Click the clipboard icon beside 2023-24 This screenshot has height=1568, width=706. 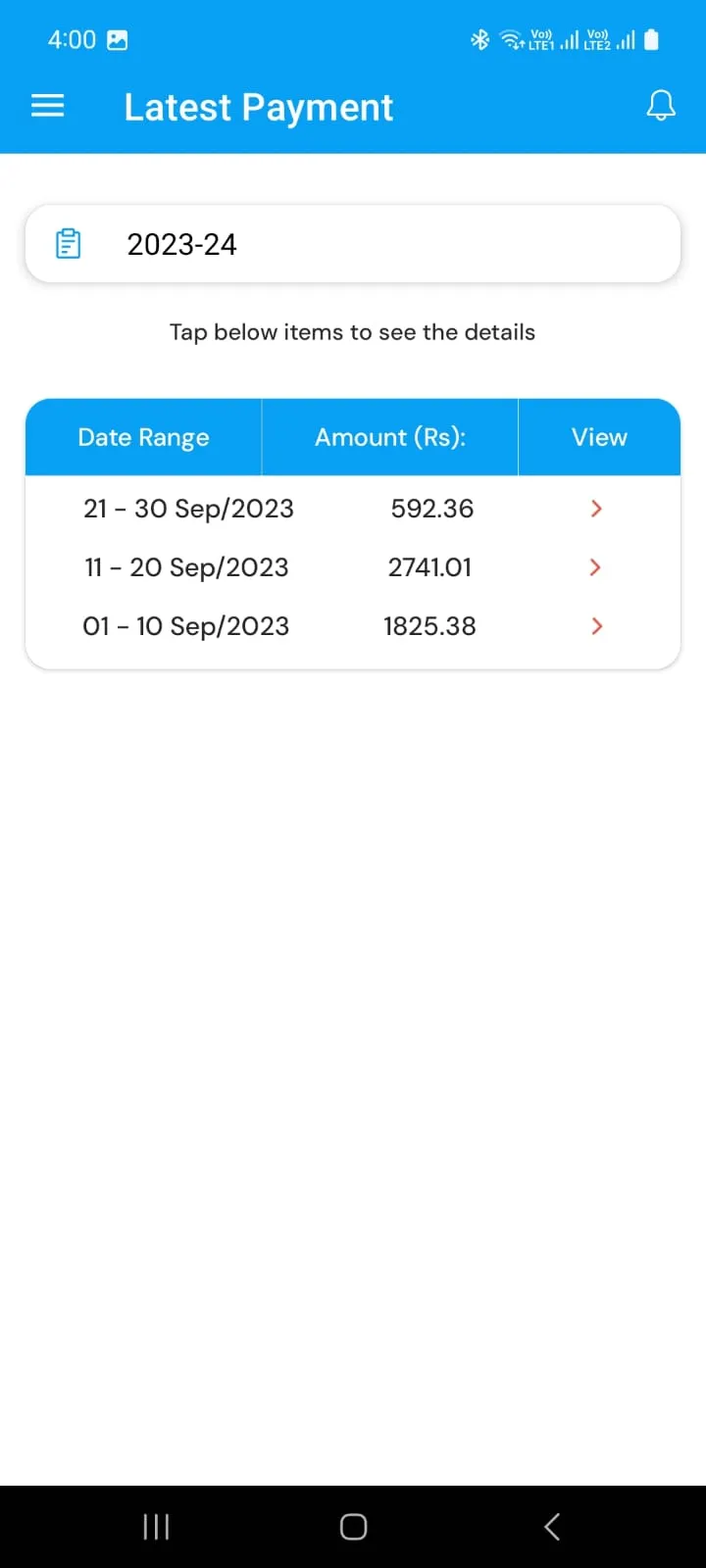[x=67, y=243]
